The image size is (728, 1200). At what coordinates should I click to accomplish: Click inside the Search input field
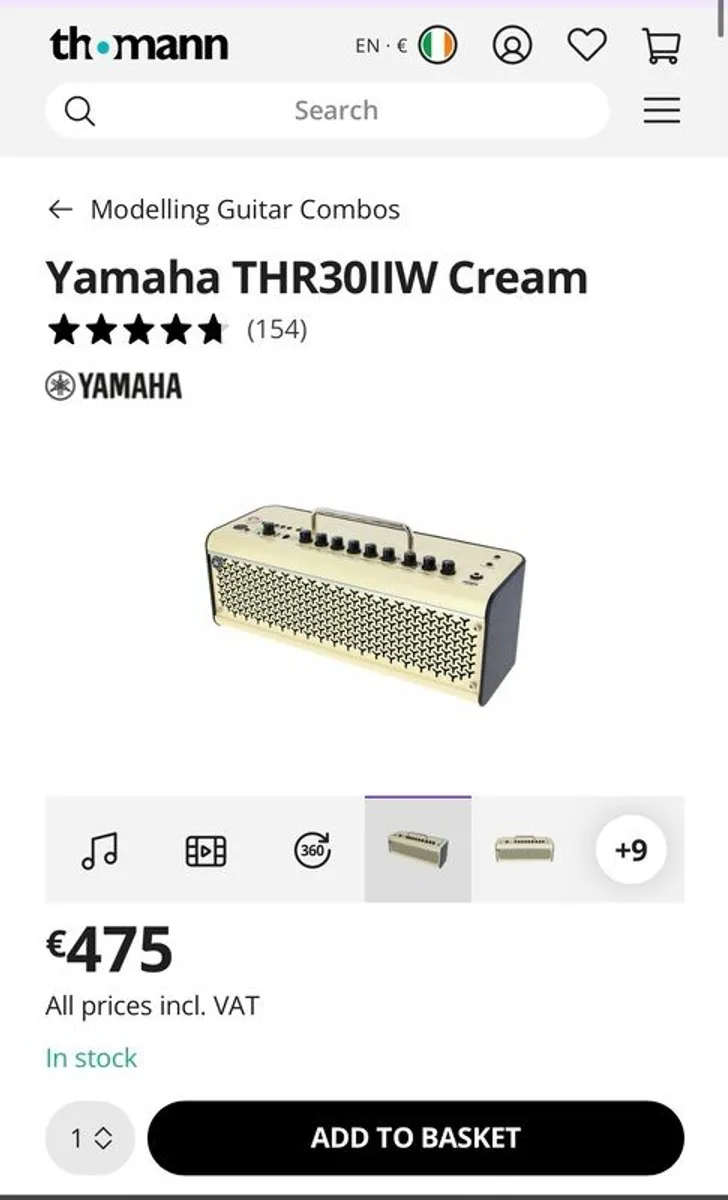click(x=334, y=110)
